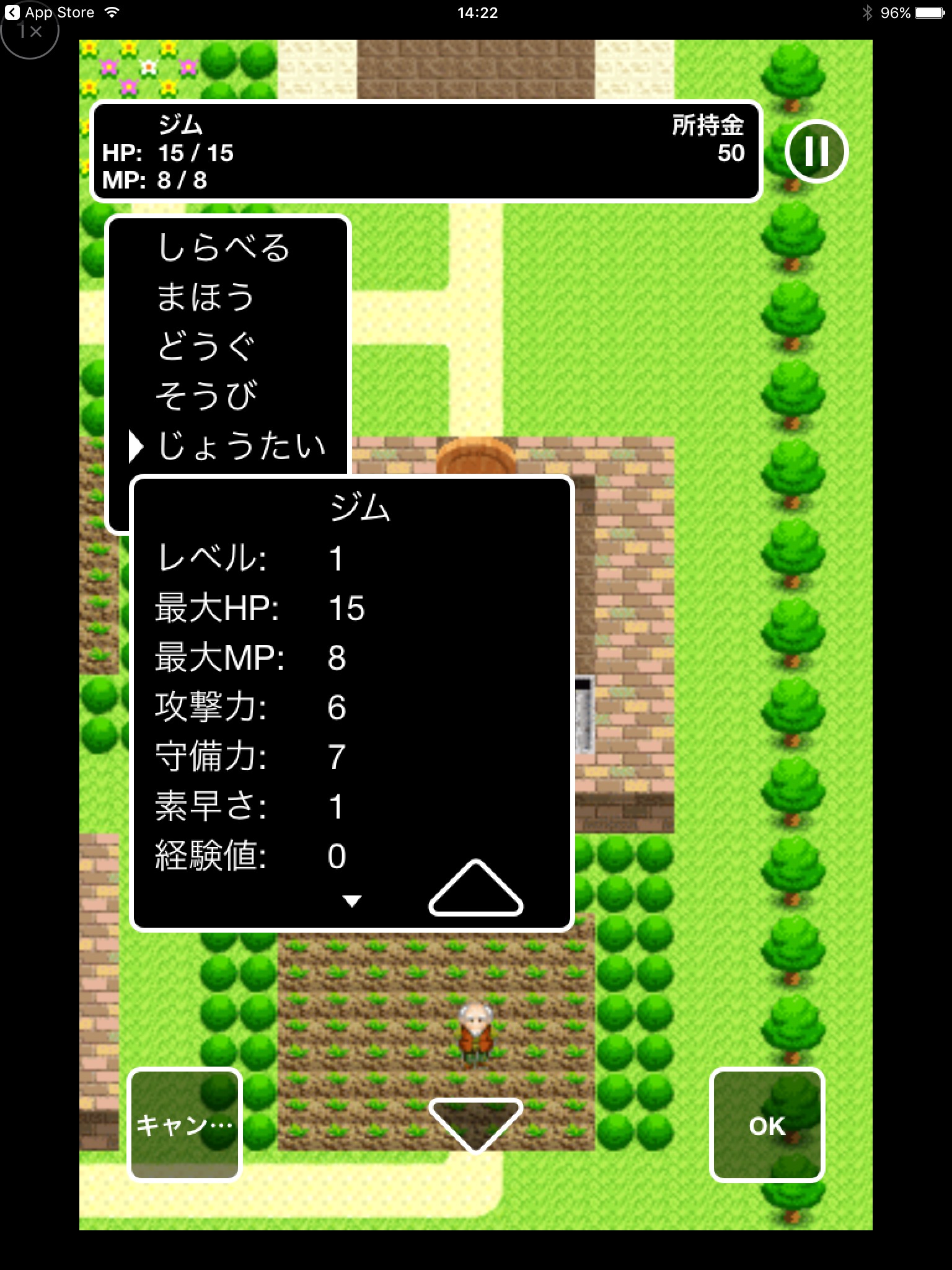Open the どうぐ items menu
This screenshot has width=952, height=1270.
(206, 346)
